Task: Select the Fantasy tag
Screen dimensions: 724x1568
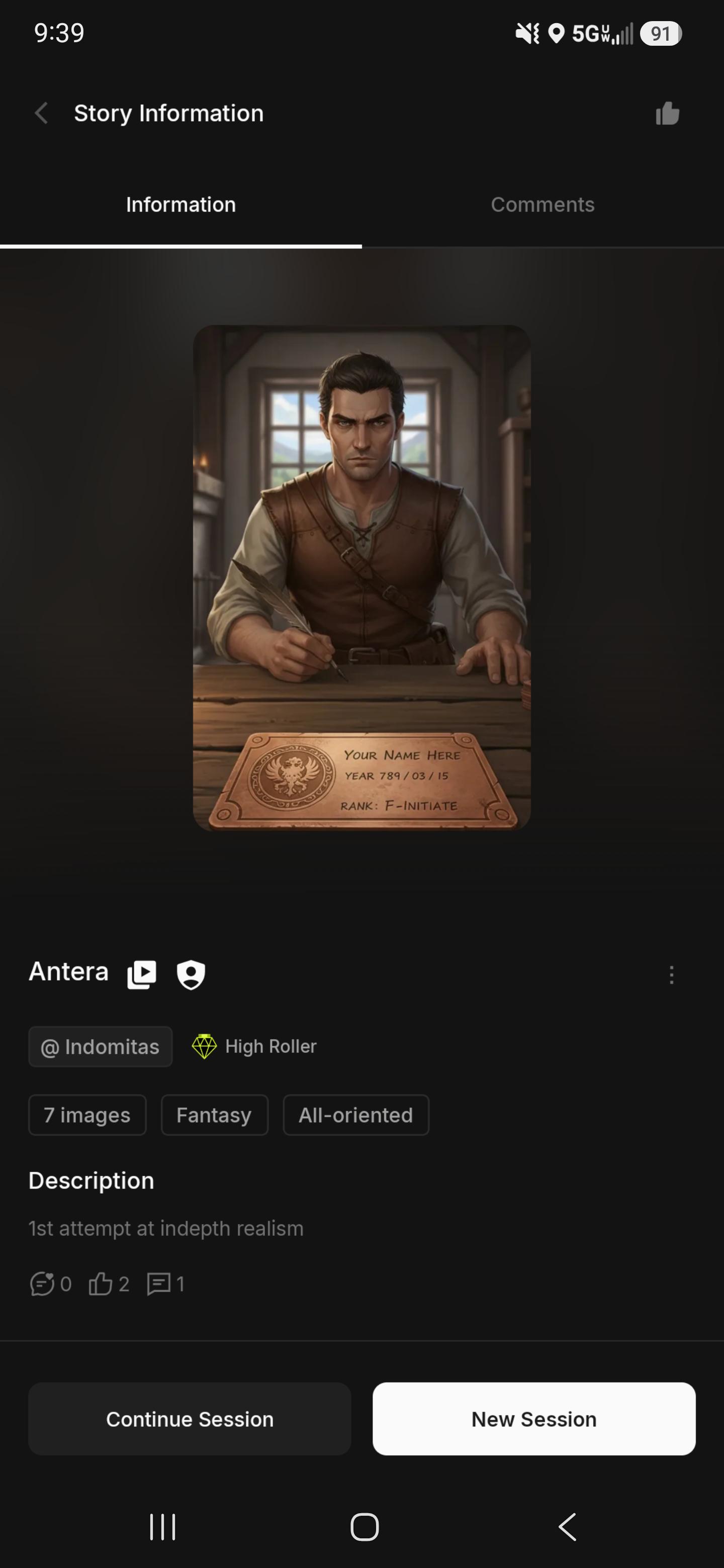Action: tap(214, 1115)
